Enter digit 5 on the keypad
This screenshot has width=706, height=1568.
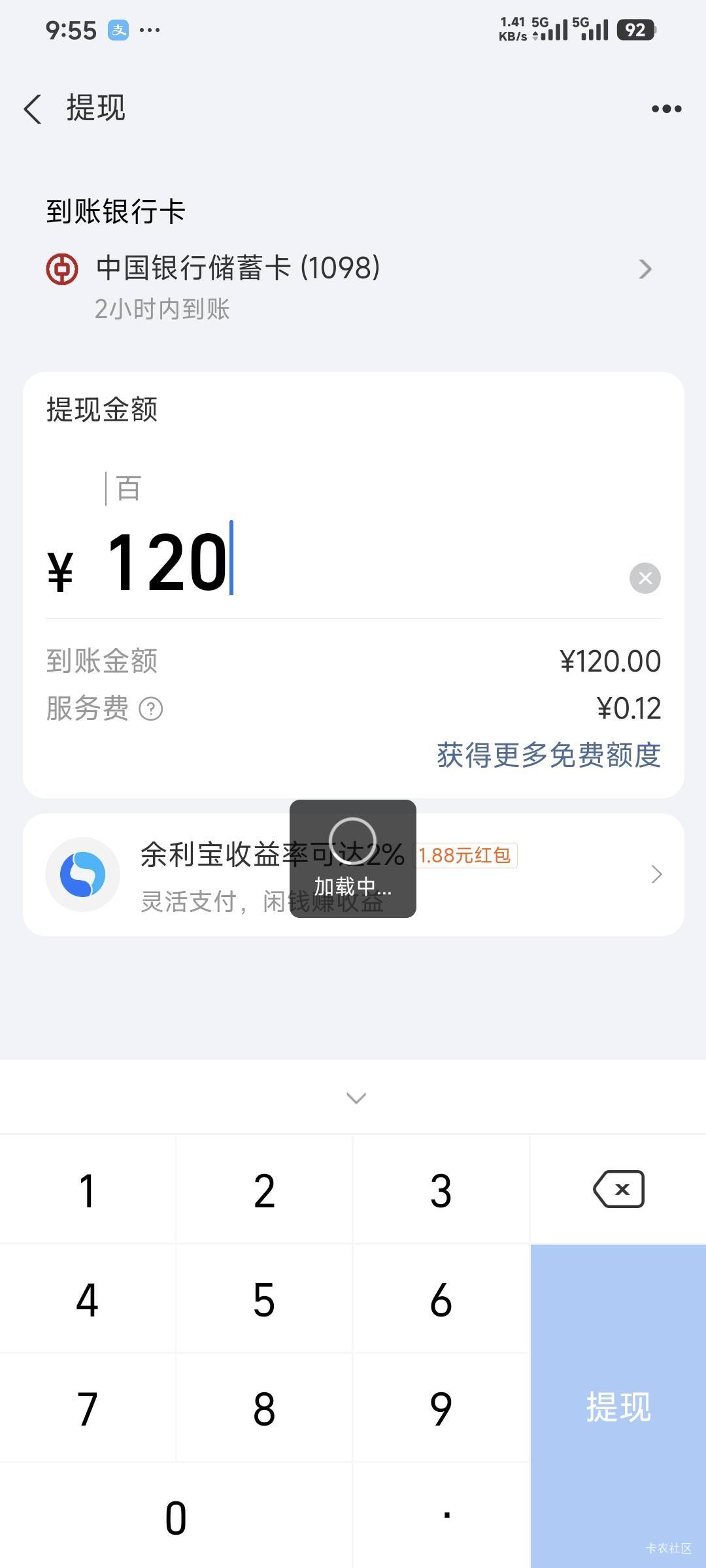click(x=264, y=1299)
